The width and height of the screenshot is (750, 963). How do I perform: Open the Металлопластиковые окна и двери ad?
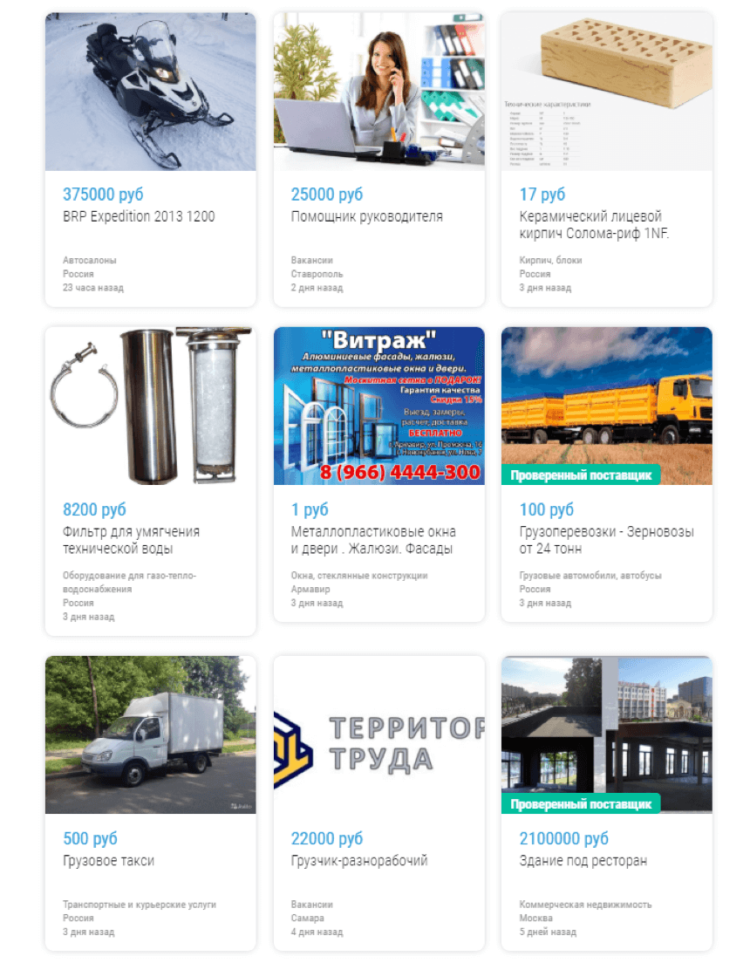(372, 539)
